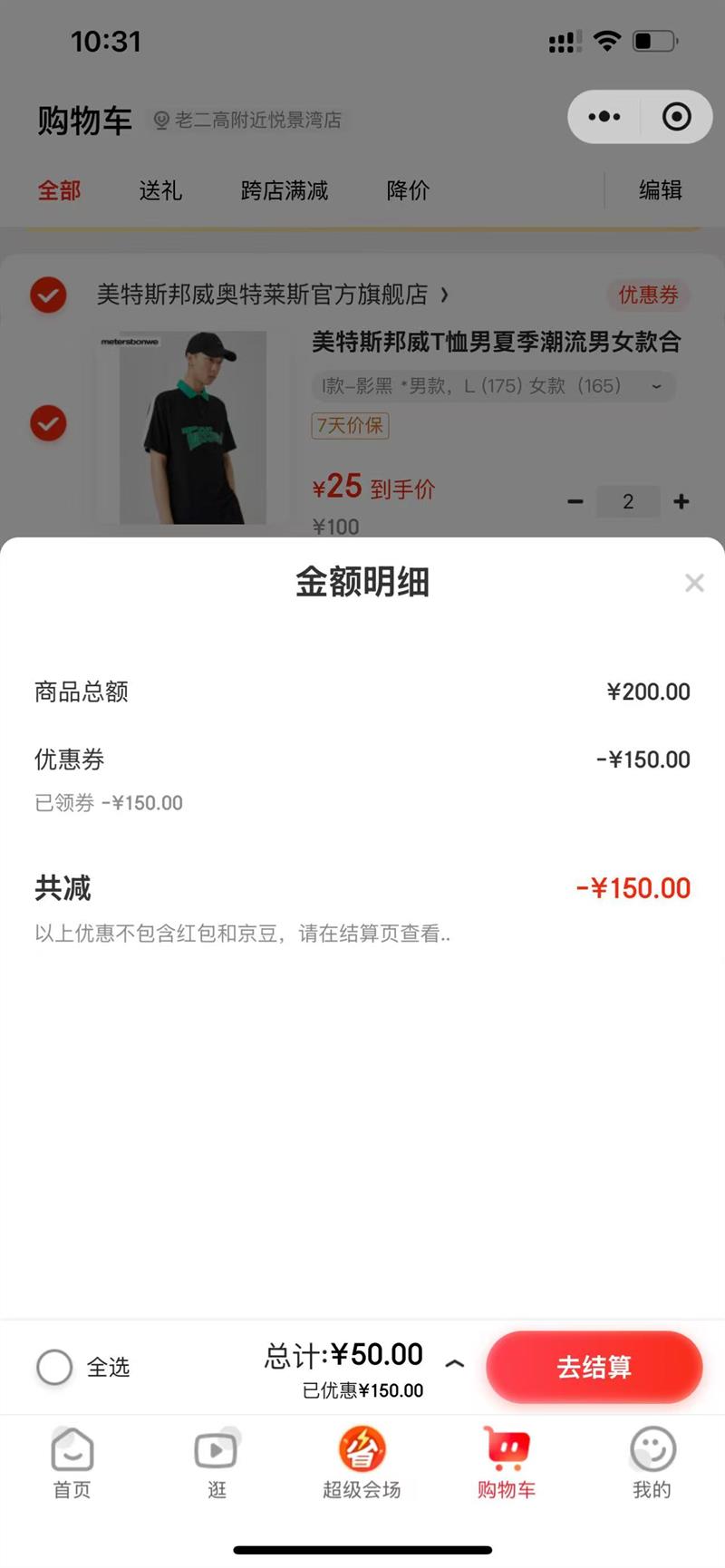Image resolution: width=725 pixels, height=1568 pixels.
Task: Close the mini program with target icon
Action: click(x=676, y=117)
